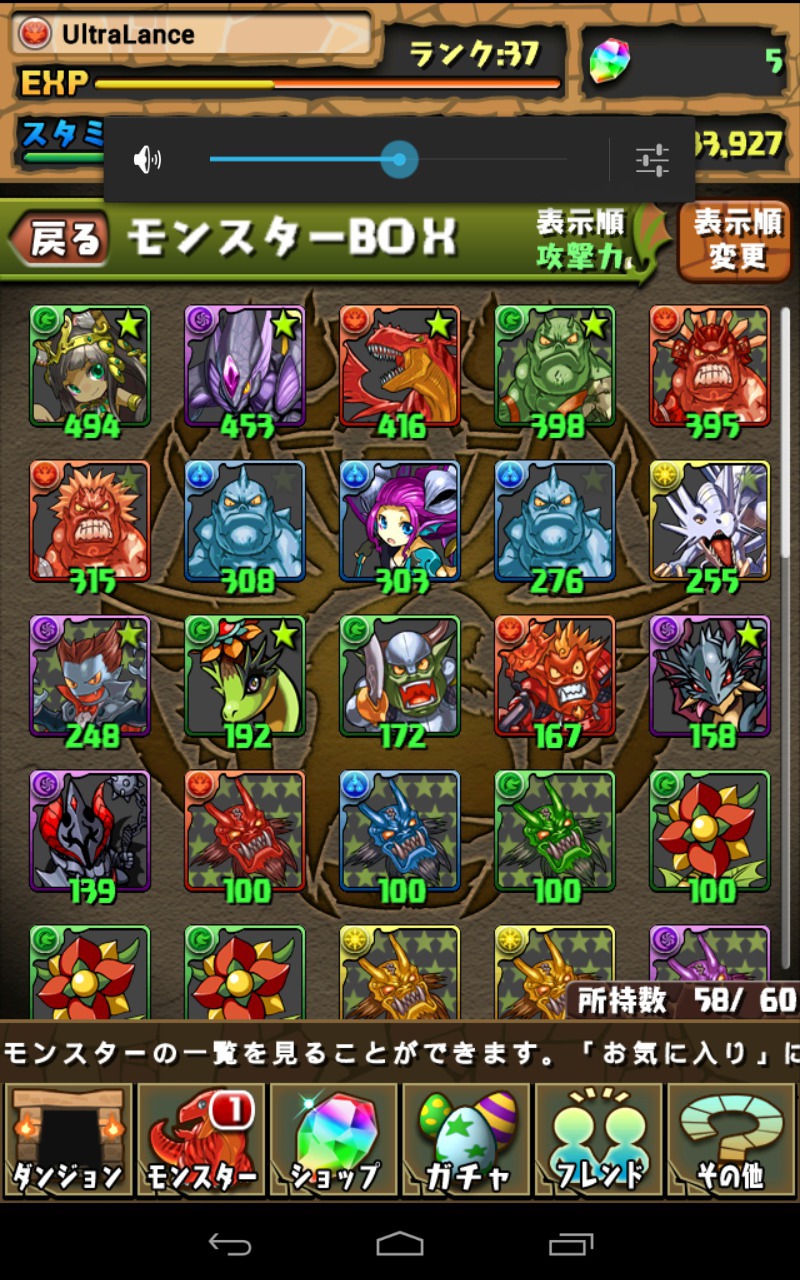Viewport: 800px width, 1280px height.
Task: Go to Android home screen
Action: pyautogui.click(x=400, y=1244)
